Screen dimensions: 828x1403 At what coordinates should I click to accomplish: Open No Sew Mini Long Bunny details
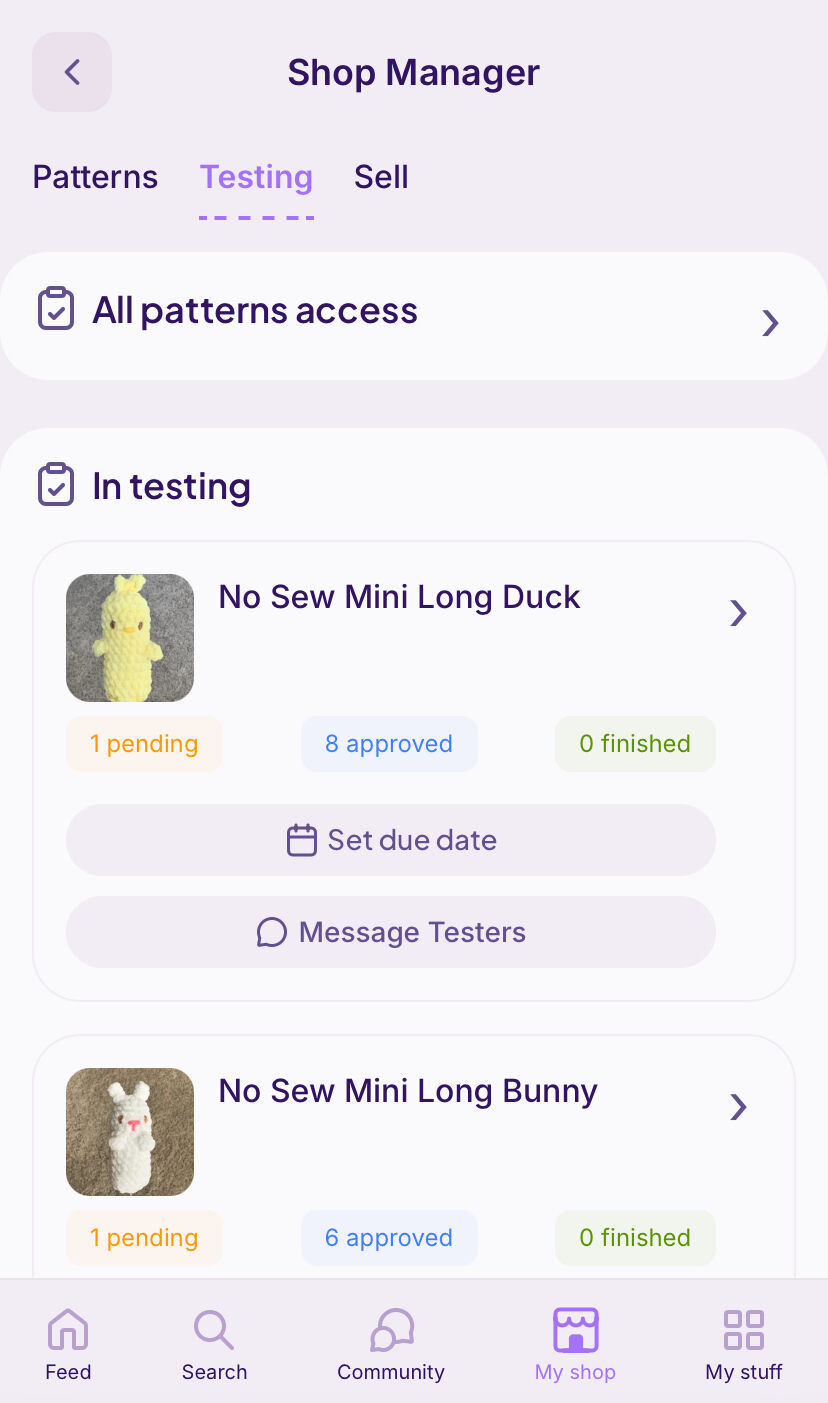pos(738,1107)
